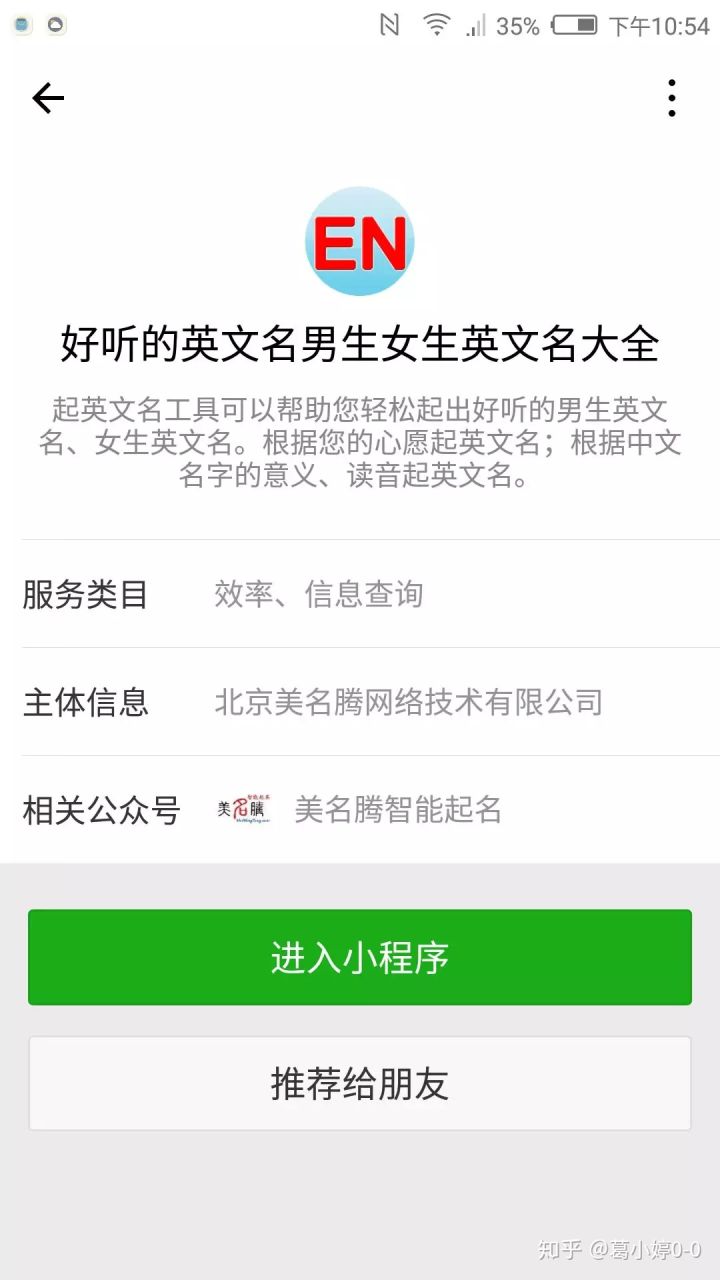Tap the second notification icon in status bar

point(55,24)
